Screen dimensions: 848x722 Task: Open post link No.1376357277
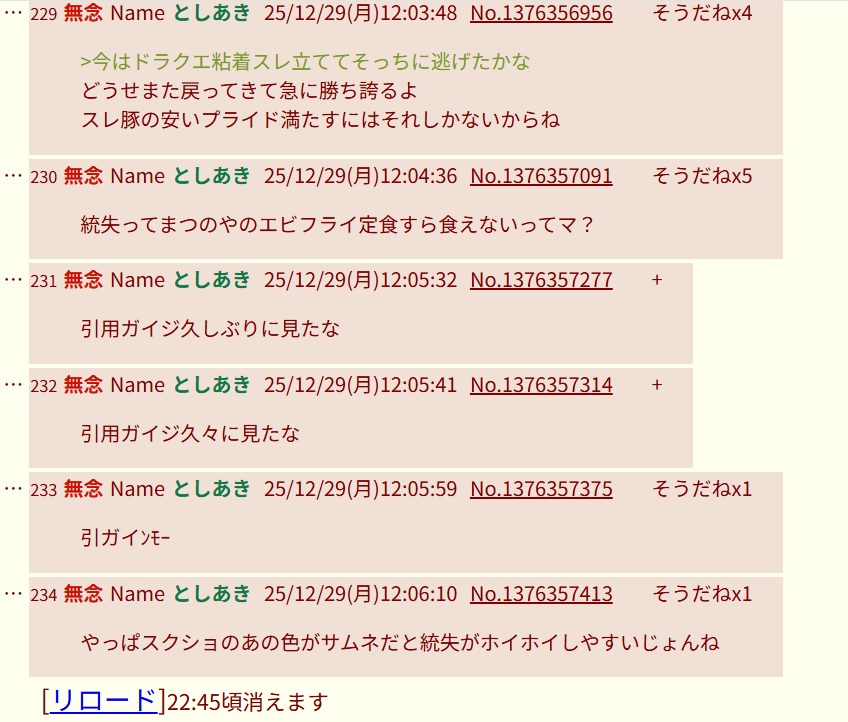click(x=541, y=280)
